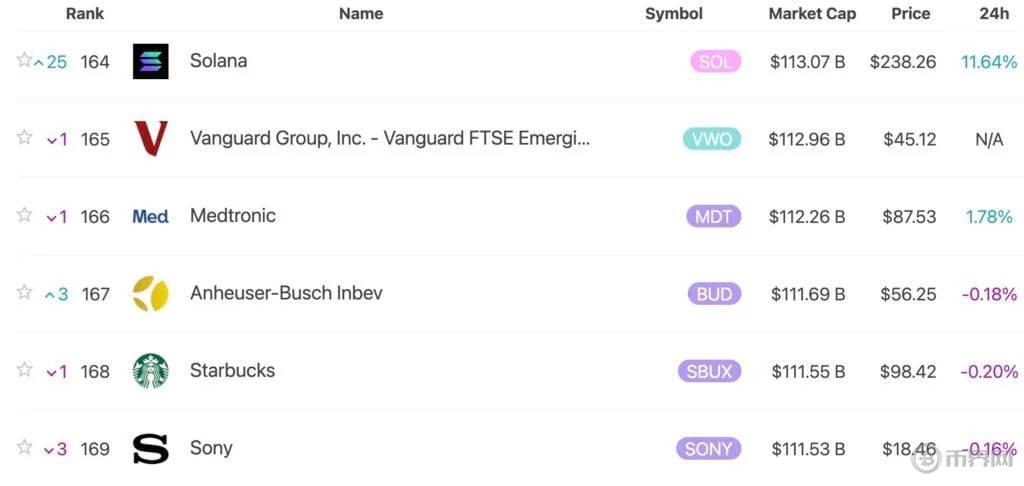Mark Sony as a favorite

(x=25, y=447)
